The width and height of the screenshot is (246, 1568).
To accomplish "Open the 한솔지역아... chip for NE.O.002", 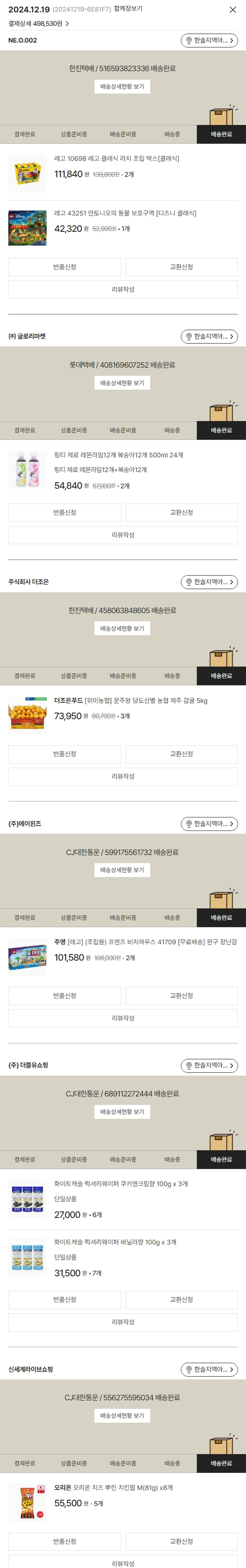I will coord(209,41).
